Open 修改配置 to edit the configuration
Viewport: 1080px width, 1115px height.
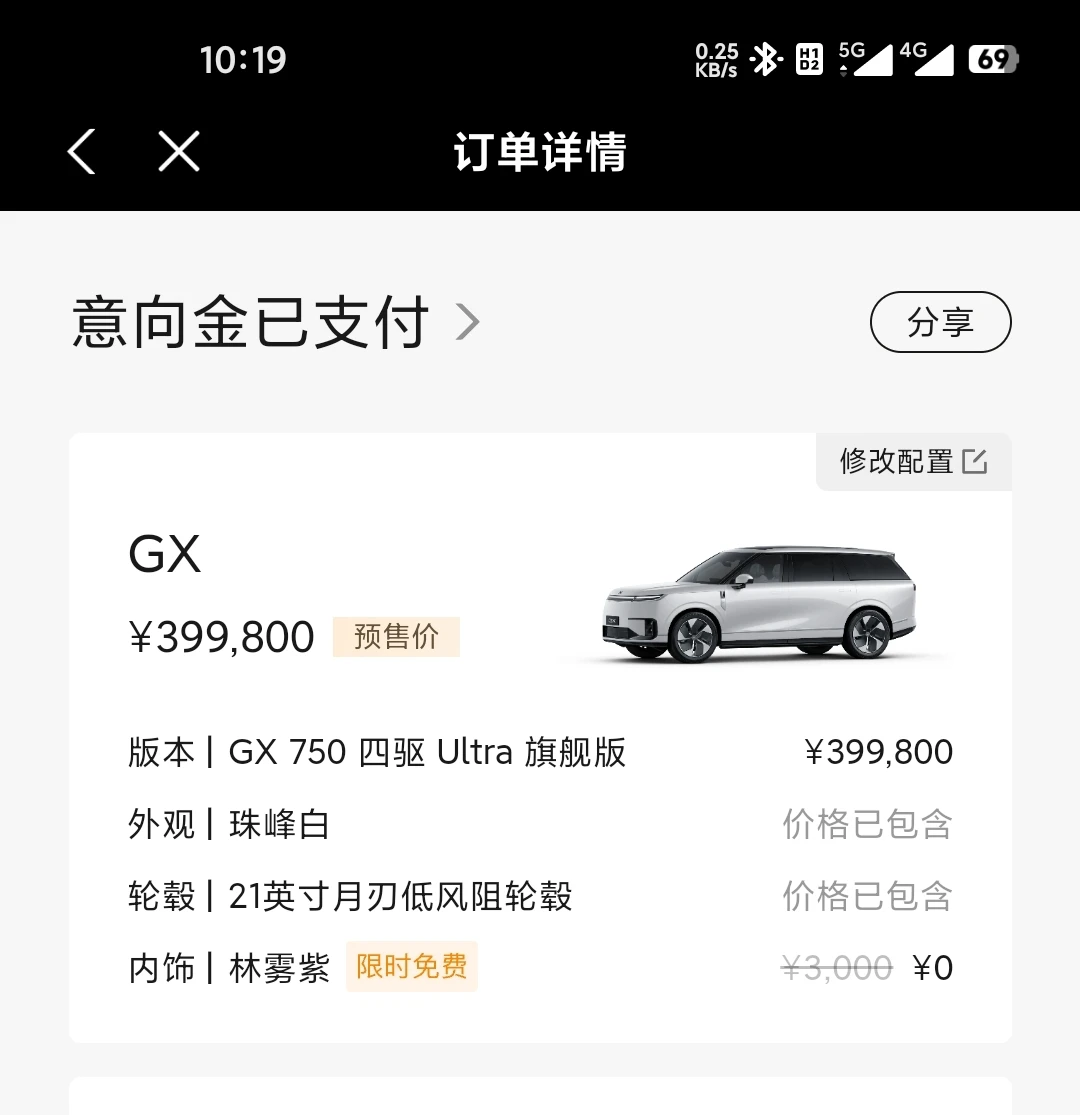913,461
